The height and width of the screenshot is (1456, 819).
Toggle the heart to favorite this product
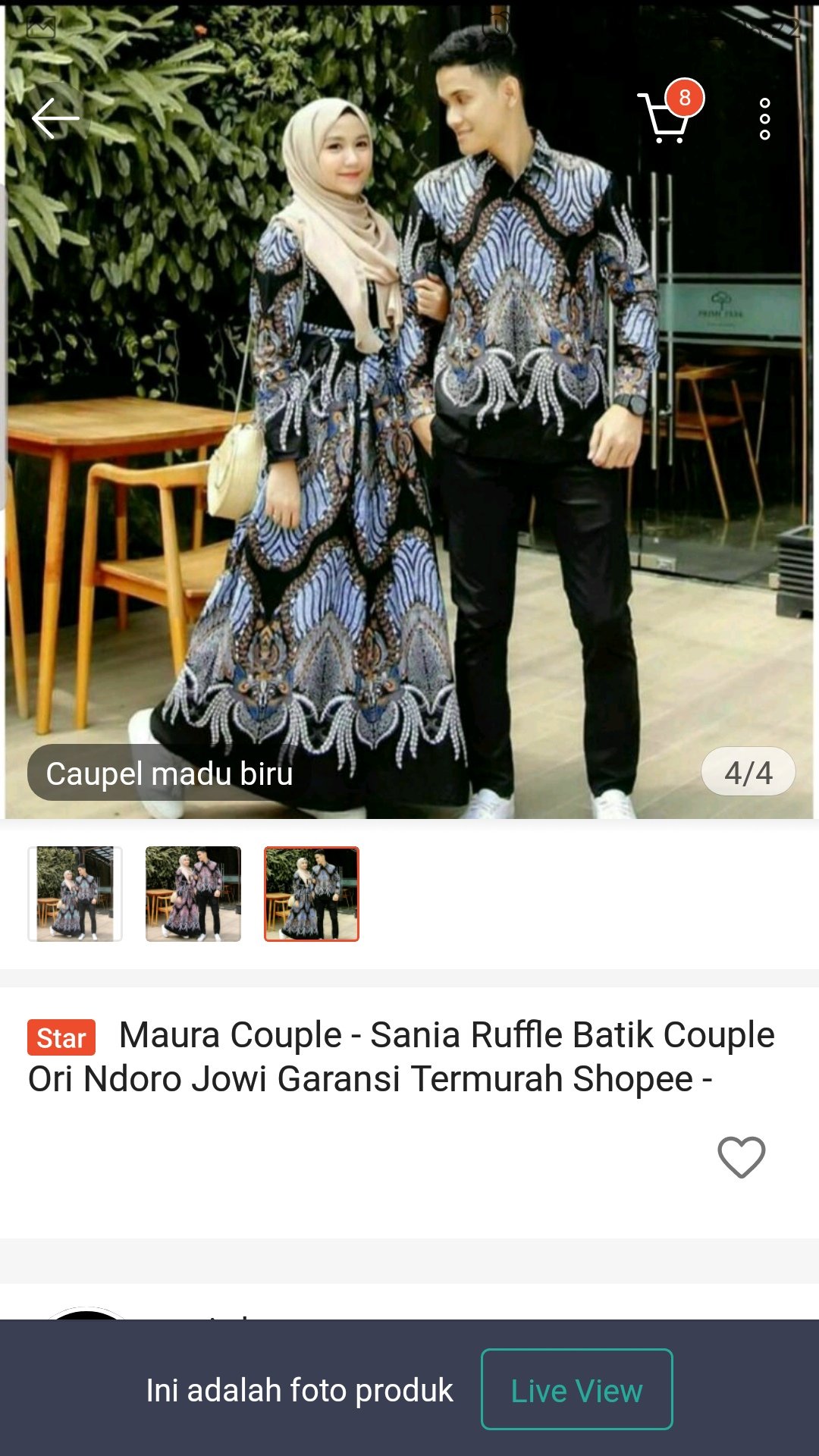click(x=742, y=1156)
